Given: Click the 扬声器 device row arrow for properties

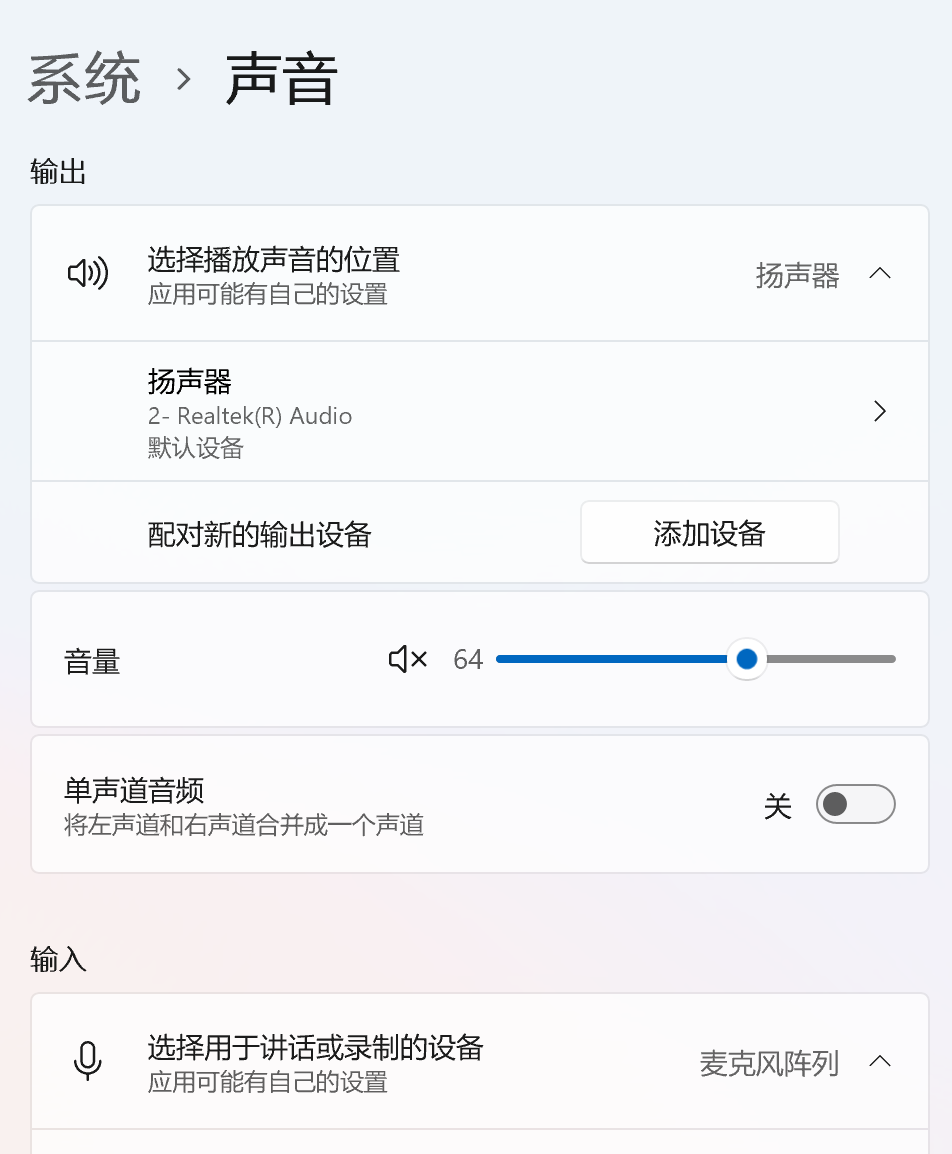Looking at the screenshot, I should (x=879, y=411).
